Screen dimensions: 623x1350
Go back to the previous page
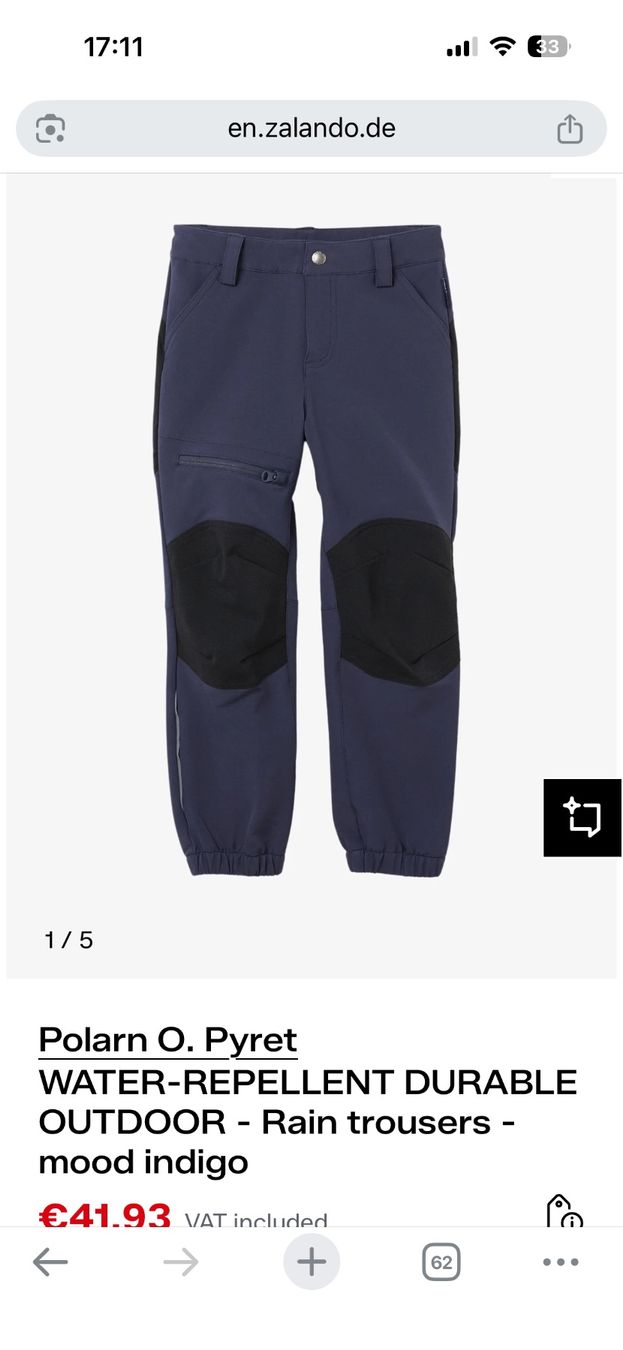pyautogui.click(x=50, y=1262)
